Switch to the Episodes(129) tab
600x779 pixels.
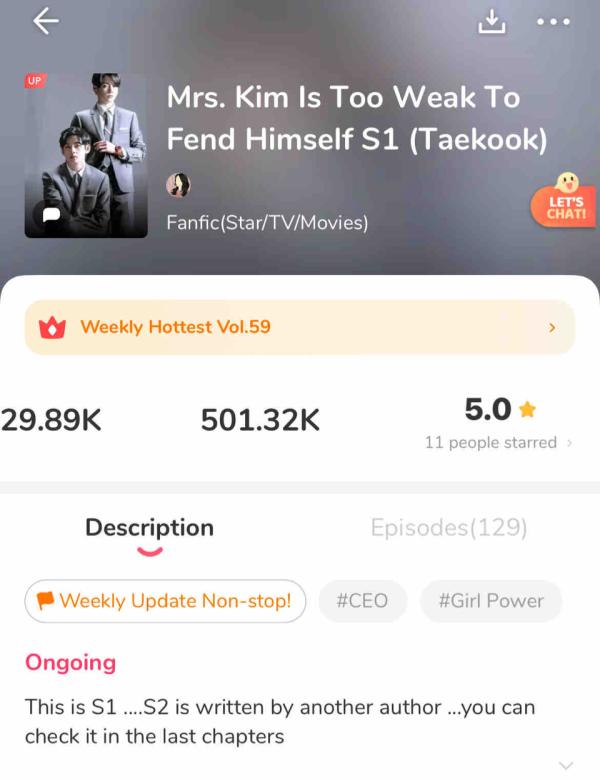(x=448, y=527)
